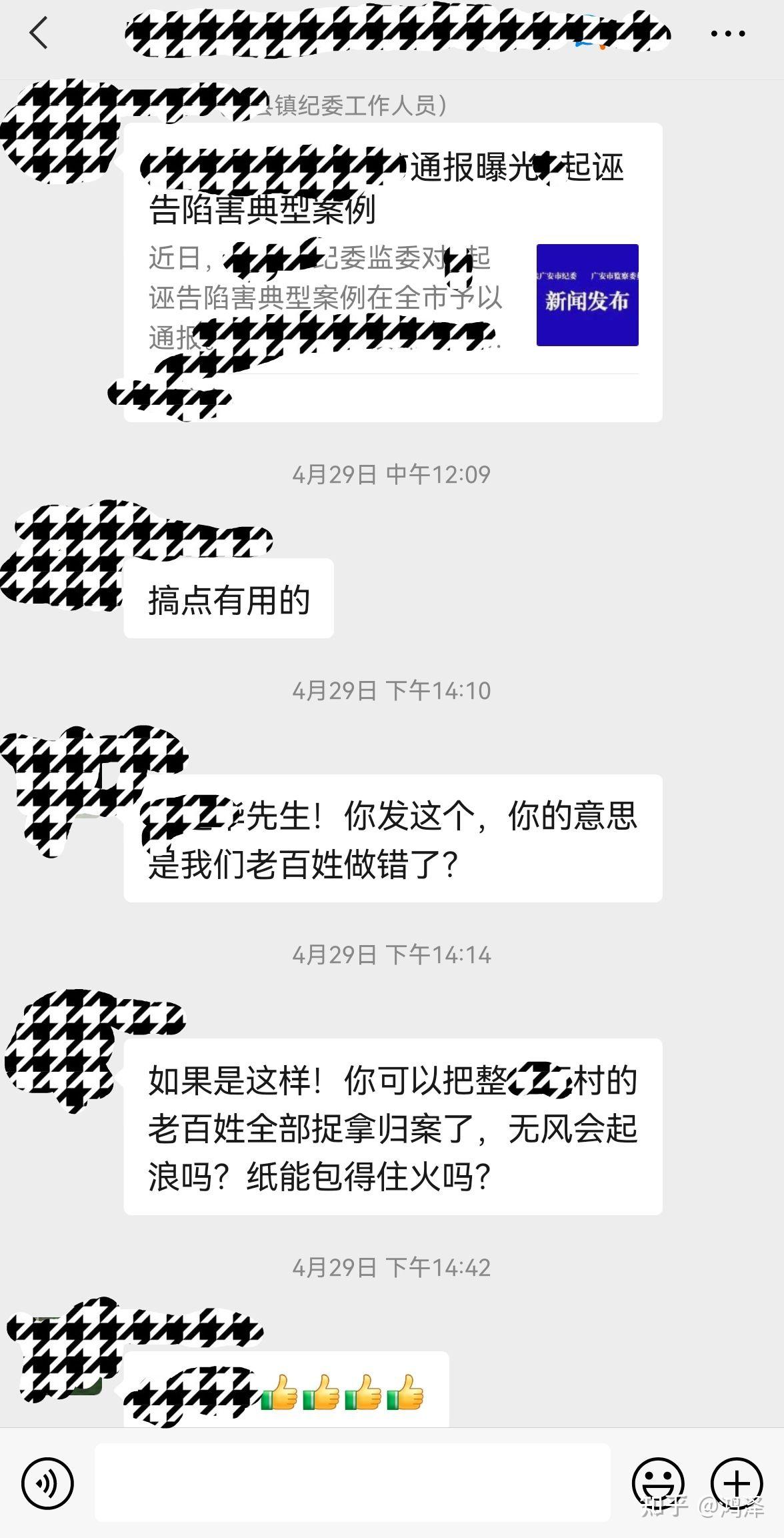This screenshot has width=784, height=1538.
Task: Tap the message text field
Action: (x=352, y=1483)
